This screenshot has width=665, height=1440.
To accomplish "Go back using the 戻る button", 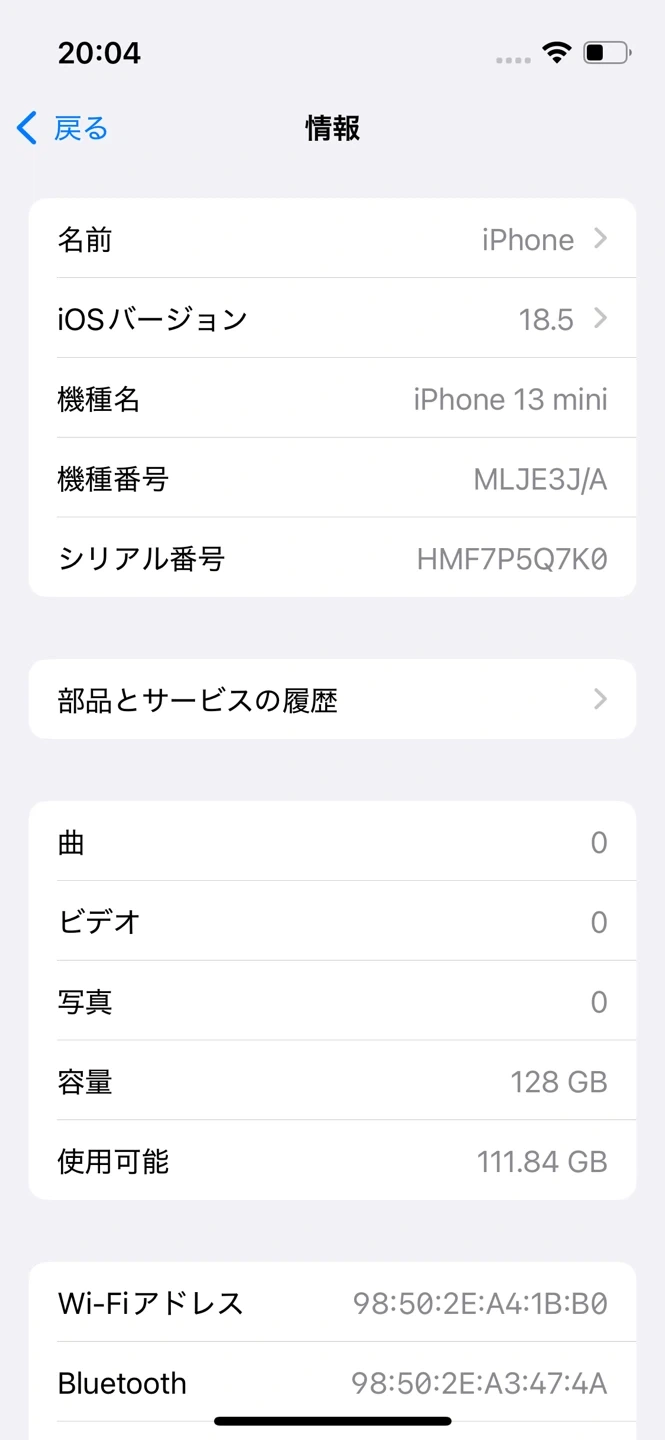I will pyautogui.click(x=62, y=128).
